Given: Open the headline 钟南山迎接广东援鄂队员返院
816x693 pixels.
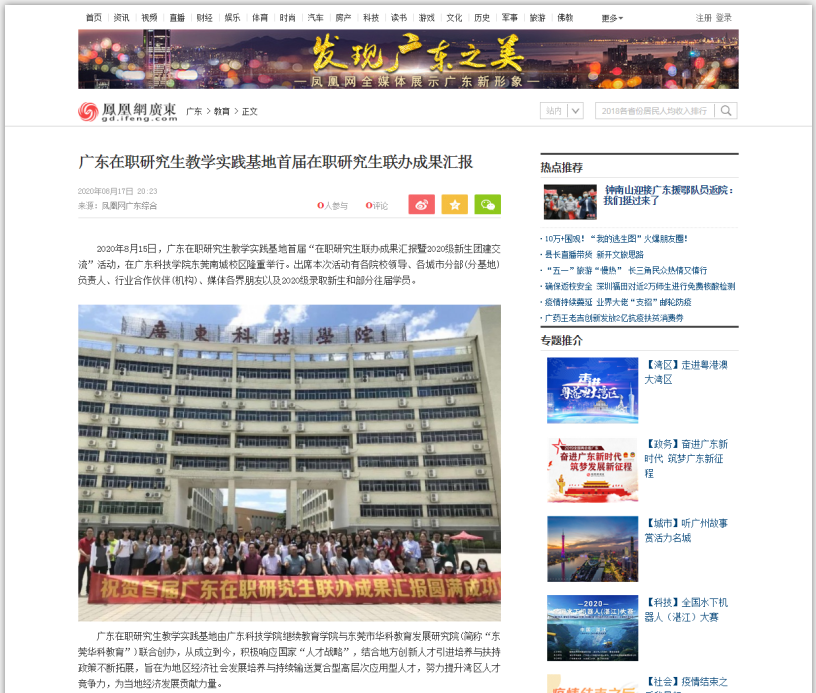Looking at the screenshot, I should click(669, 194).
